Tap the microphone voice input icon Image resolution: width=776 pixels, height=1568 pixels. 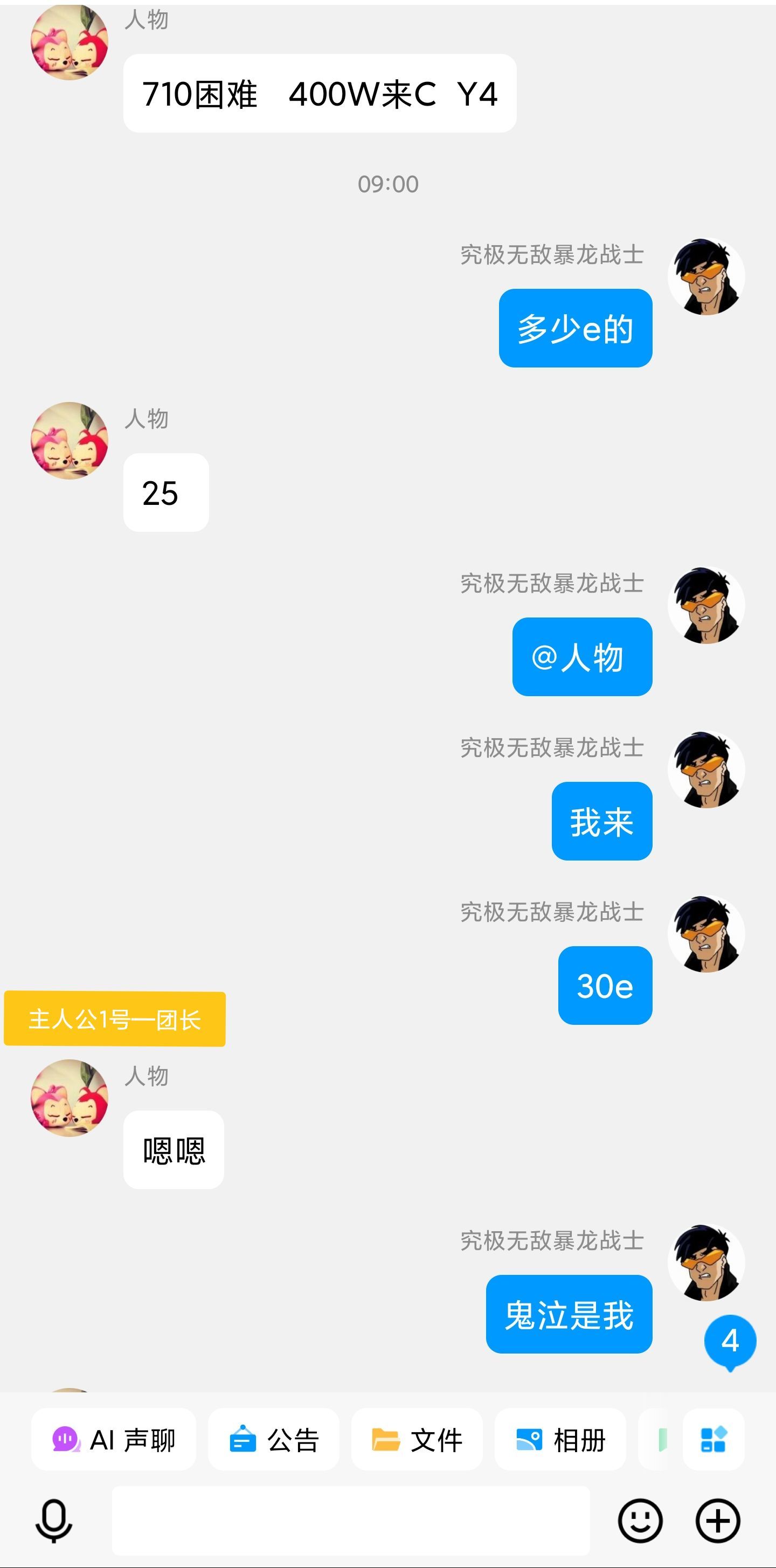pyautogui.click(x=53, y=1521)
